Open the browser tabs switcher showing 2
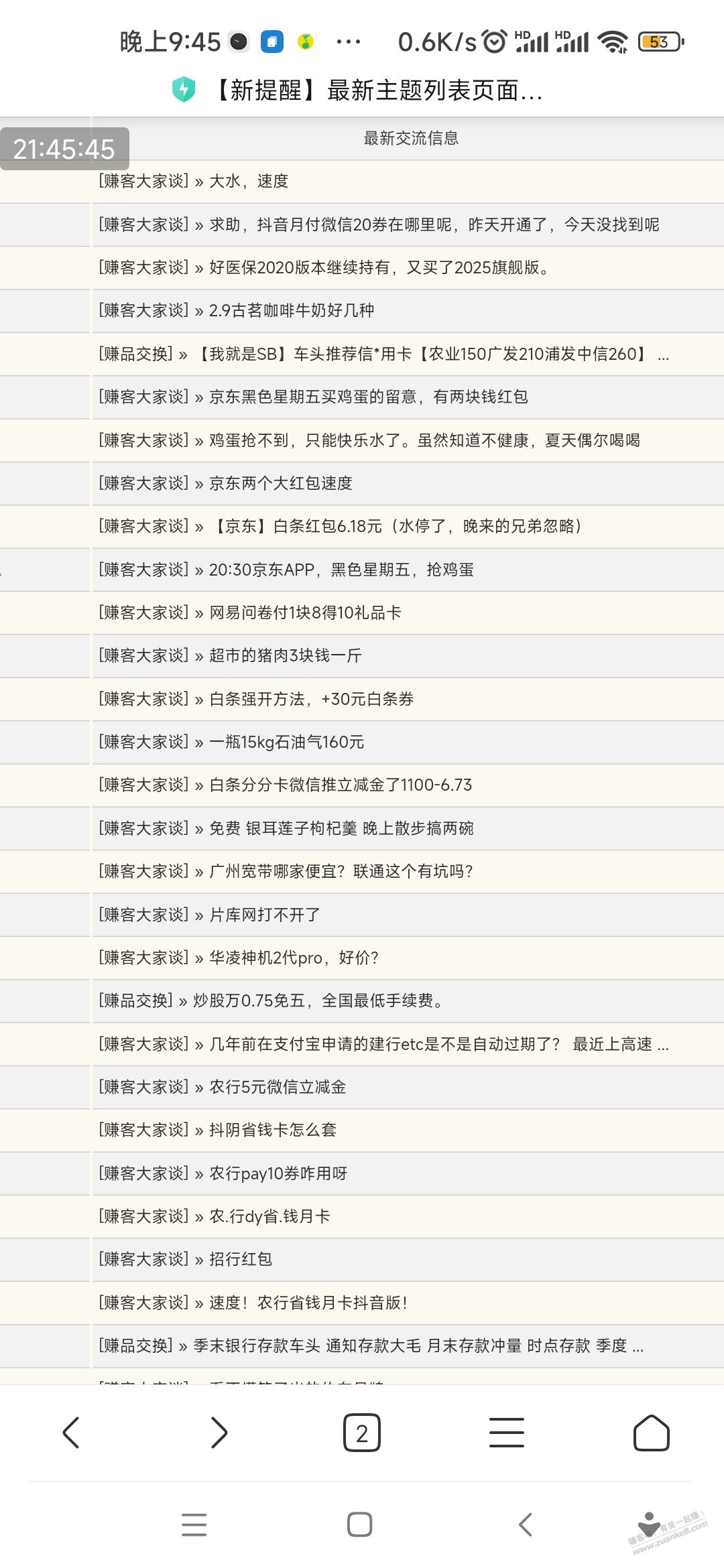Viewport: 724px width, 1568px height. (x=362, y=1433)
